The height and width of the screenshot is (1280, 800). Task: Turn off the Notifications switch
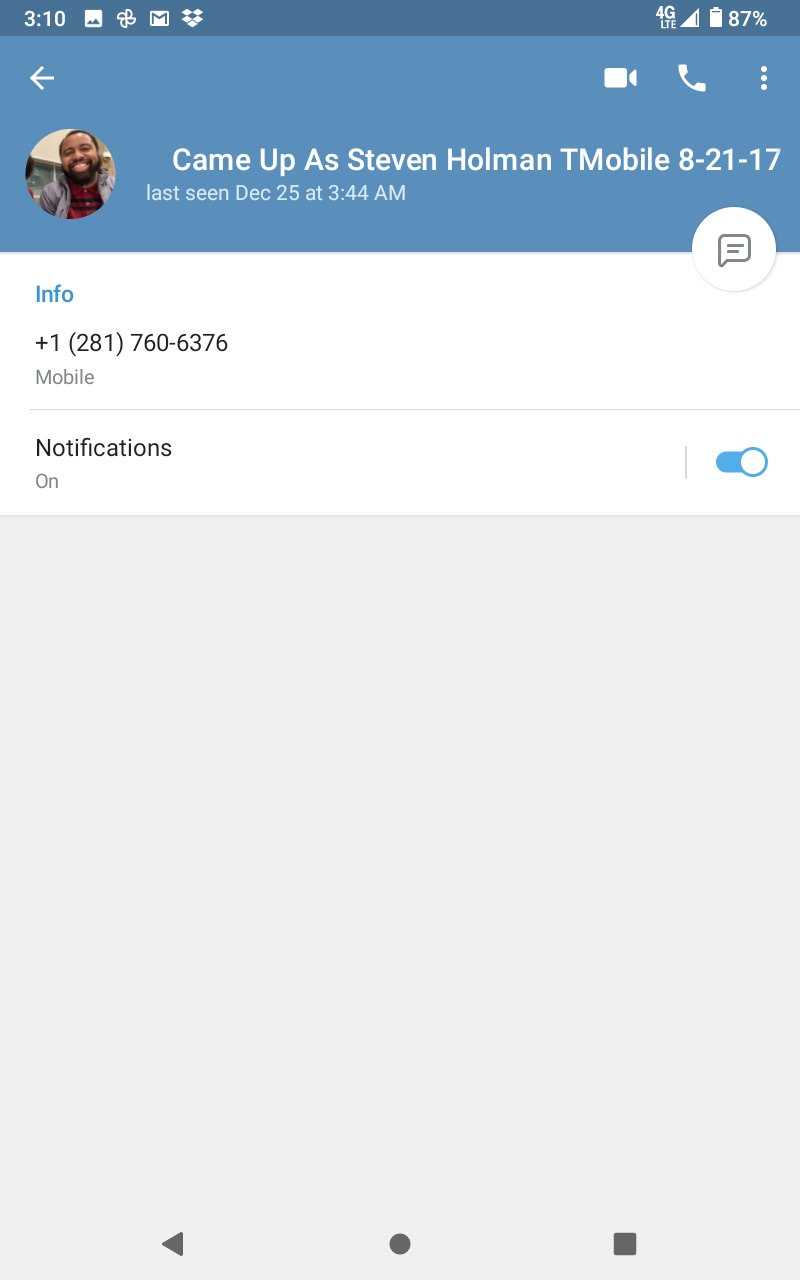pos(741,462)
